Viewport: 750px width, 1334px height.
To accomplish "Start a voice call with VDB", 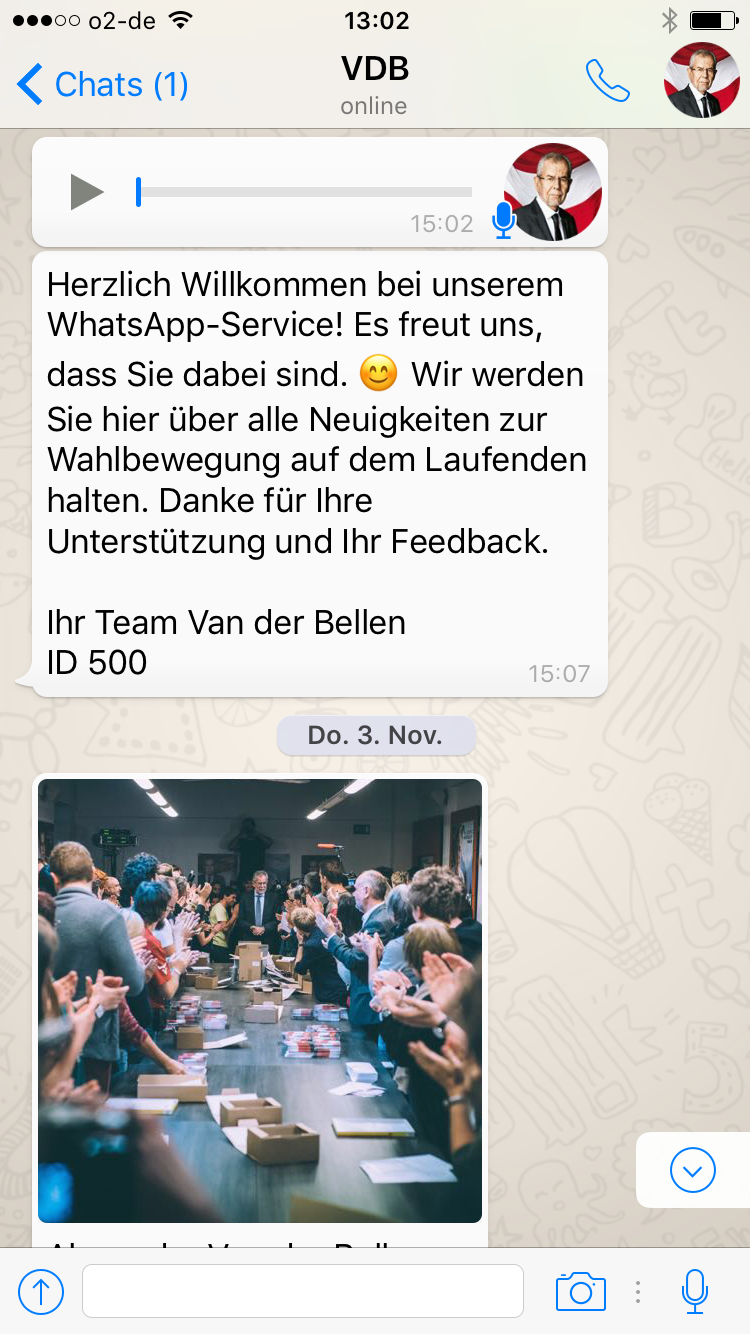I will tap(607, 82).
